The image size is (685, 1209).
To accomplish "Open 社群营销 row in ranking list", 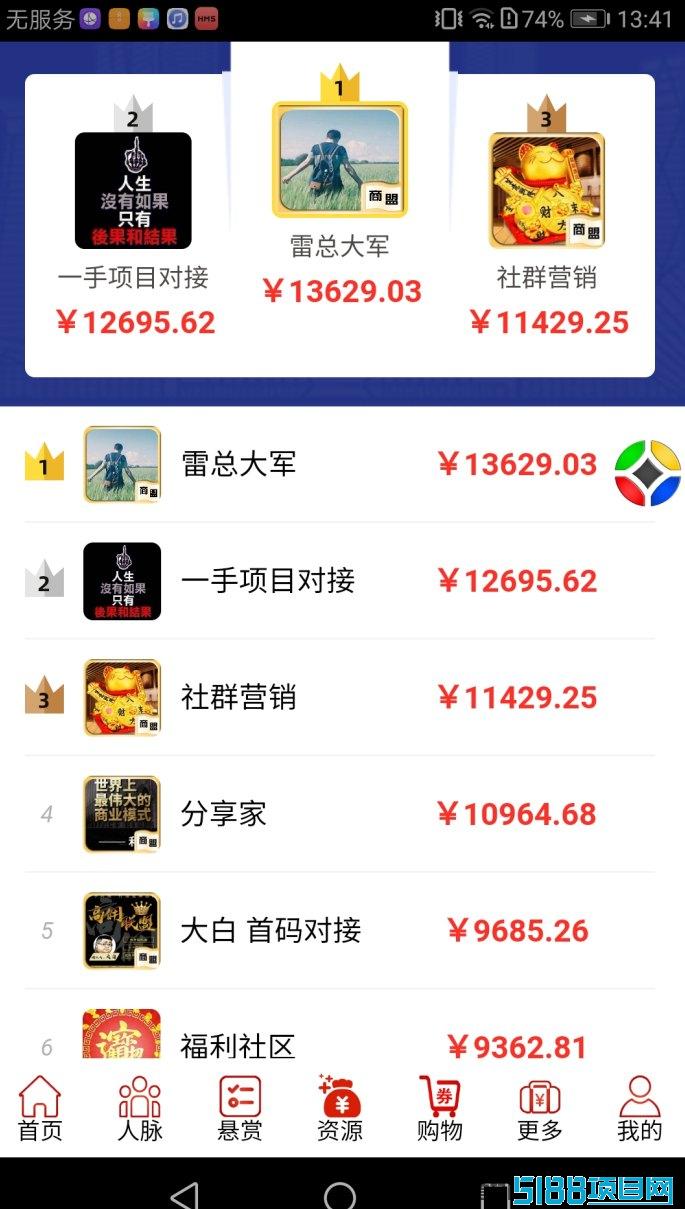I will tap(340, 698).
